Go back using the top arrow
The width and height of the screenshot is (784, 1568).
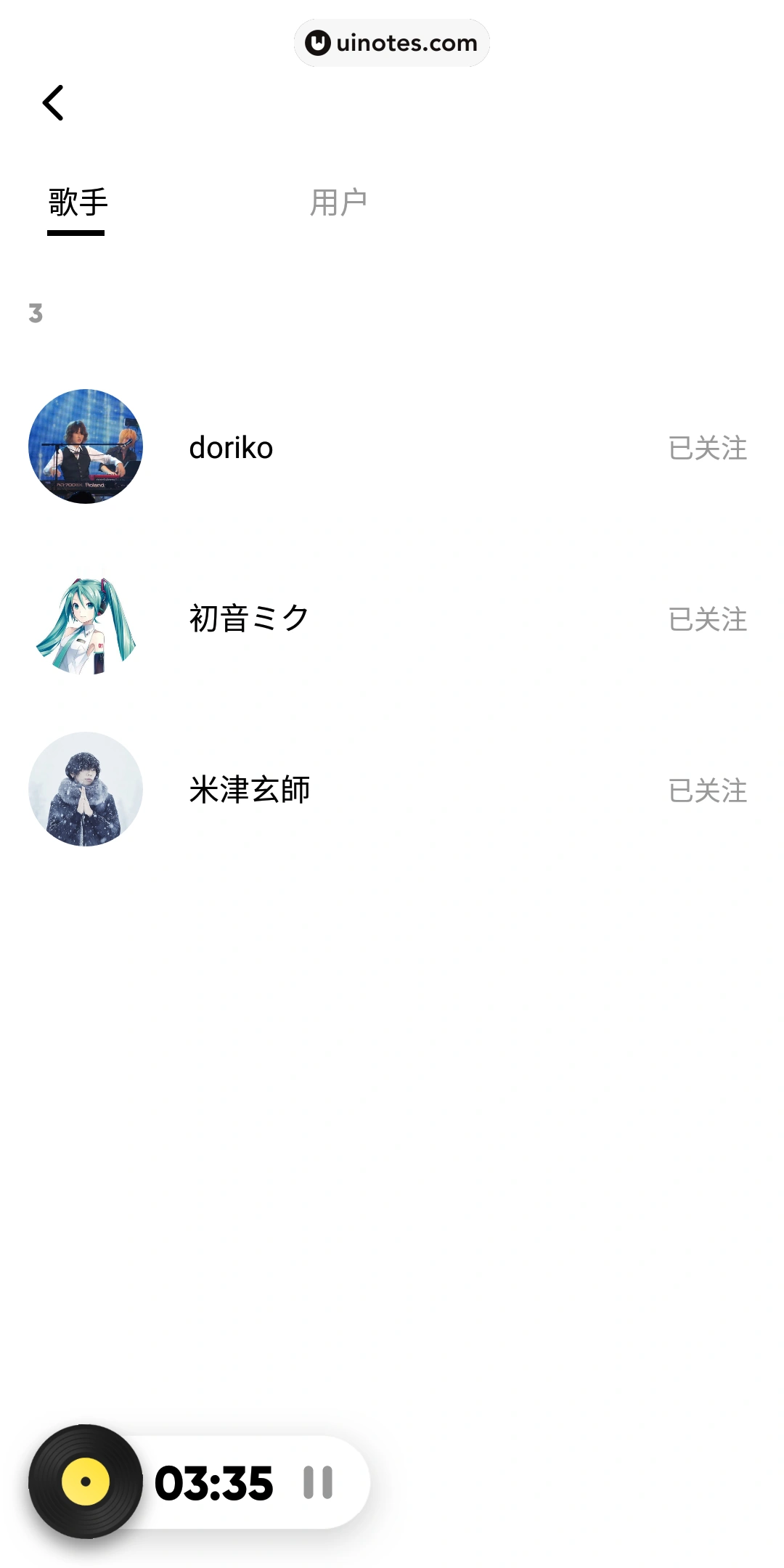click(54, 102)
